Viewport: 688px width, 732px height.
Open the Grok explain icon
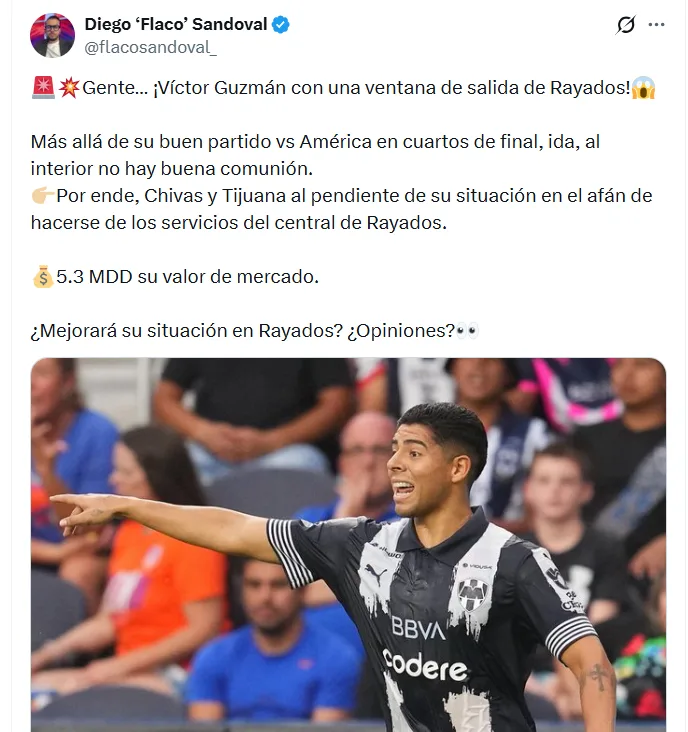click(625, 25)
